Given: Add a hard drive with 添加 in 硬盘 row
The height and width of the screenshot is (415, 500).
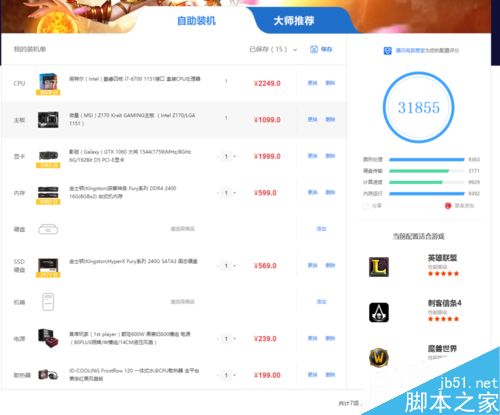Looking at the screenshot, I should (321, 229).
